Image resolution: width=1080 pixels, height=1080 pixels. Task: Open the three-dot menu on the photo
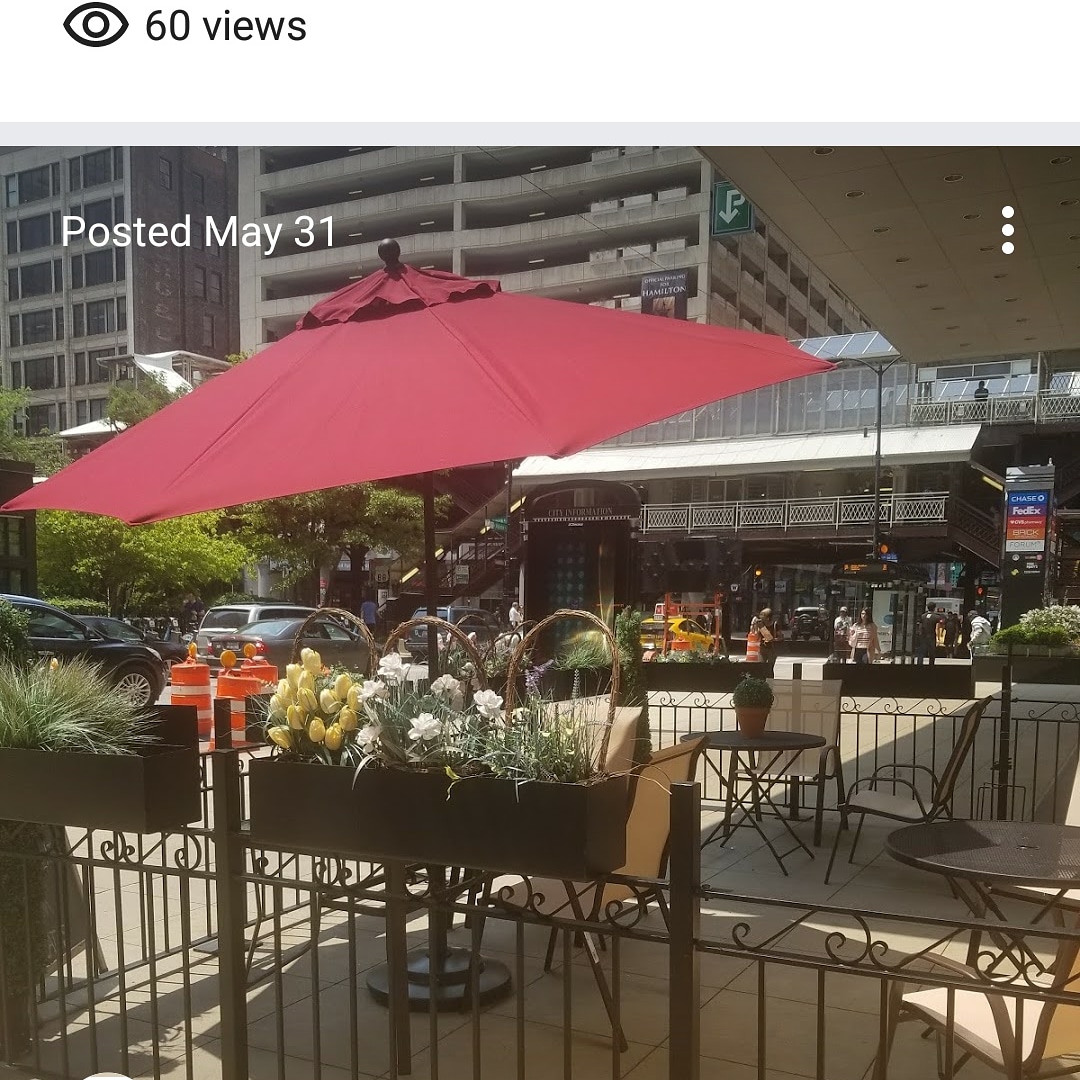click(x=1007, y=231)
